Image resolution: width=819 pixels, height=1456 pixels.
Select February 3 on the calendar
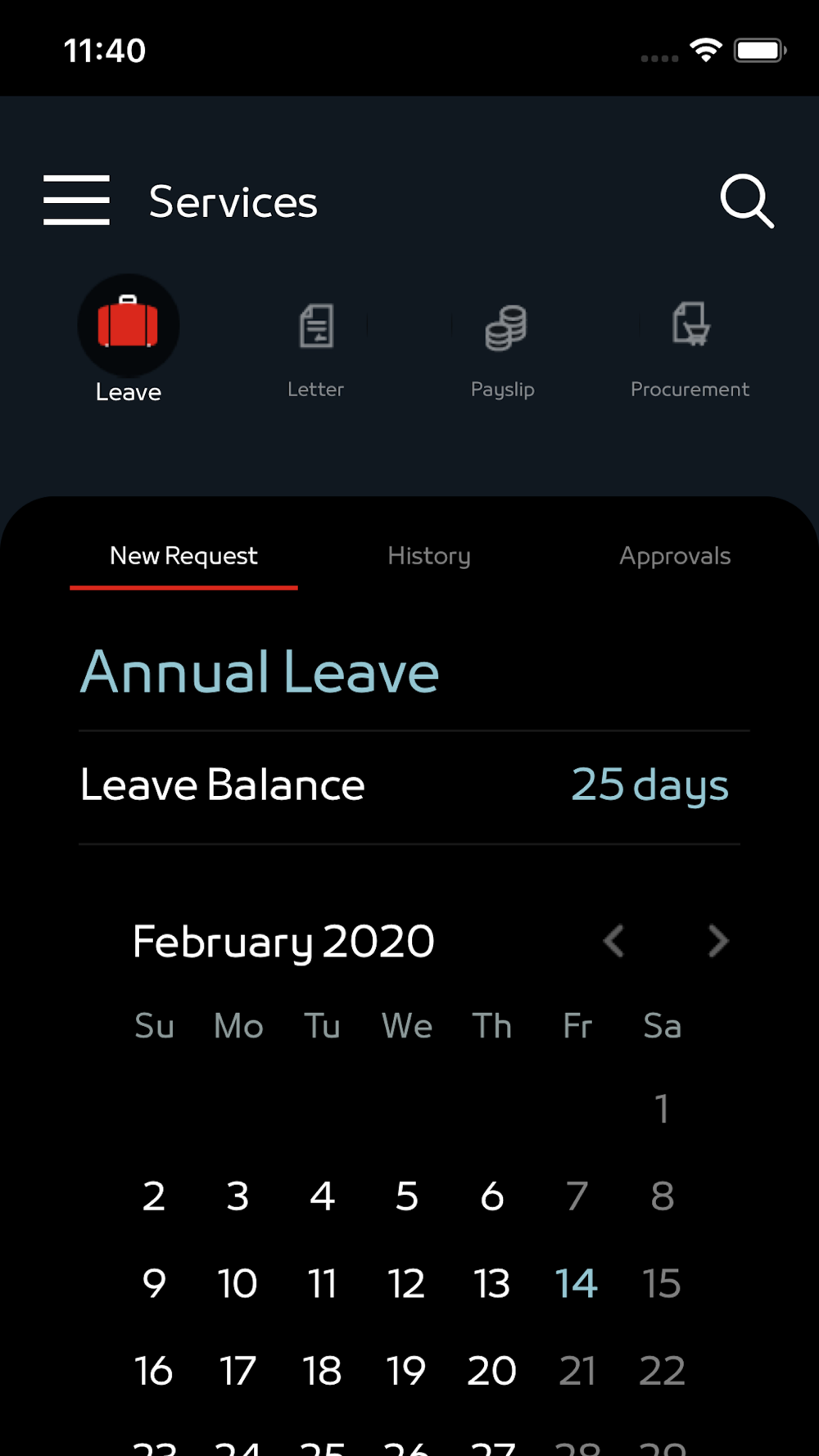(x=238, y=1196)
